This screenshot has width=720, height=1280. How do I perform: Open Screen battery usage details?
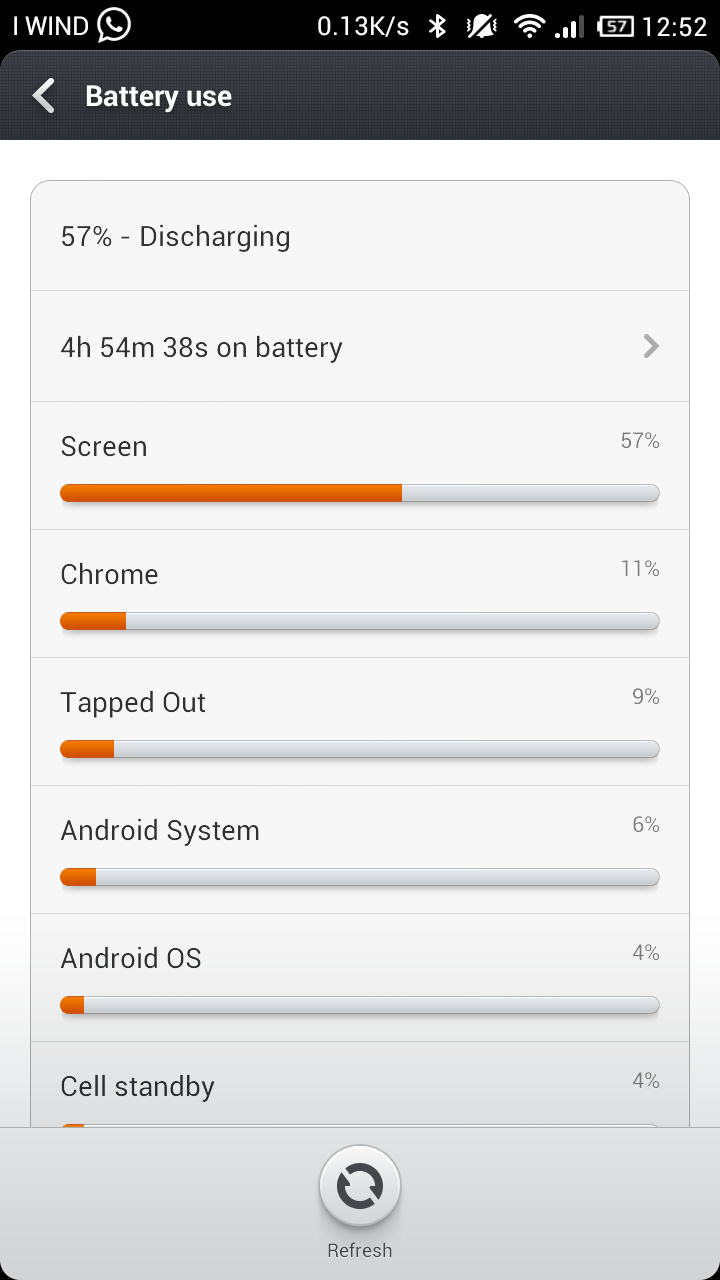click(360, 465)
